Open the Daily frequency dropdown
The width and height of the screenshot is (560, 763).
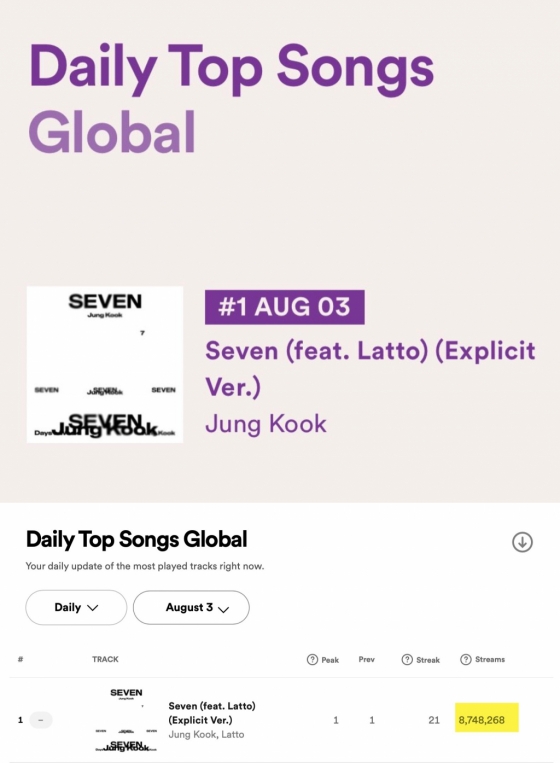pos(76,607)
